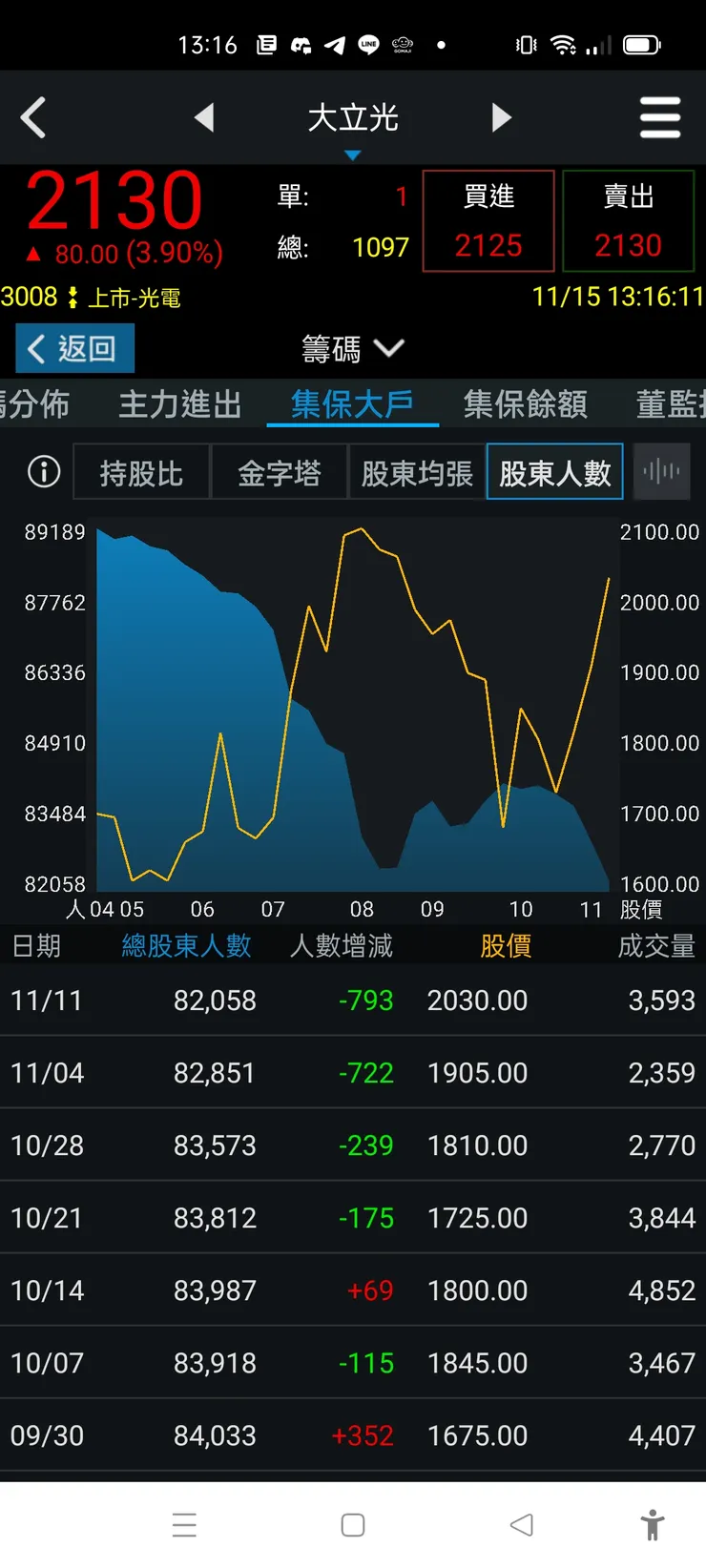Screen dimensions: 706x1568
Task: Tap the info circle icon above the chart
Action: pyautogui.click(x=42, y=471)
